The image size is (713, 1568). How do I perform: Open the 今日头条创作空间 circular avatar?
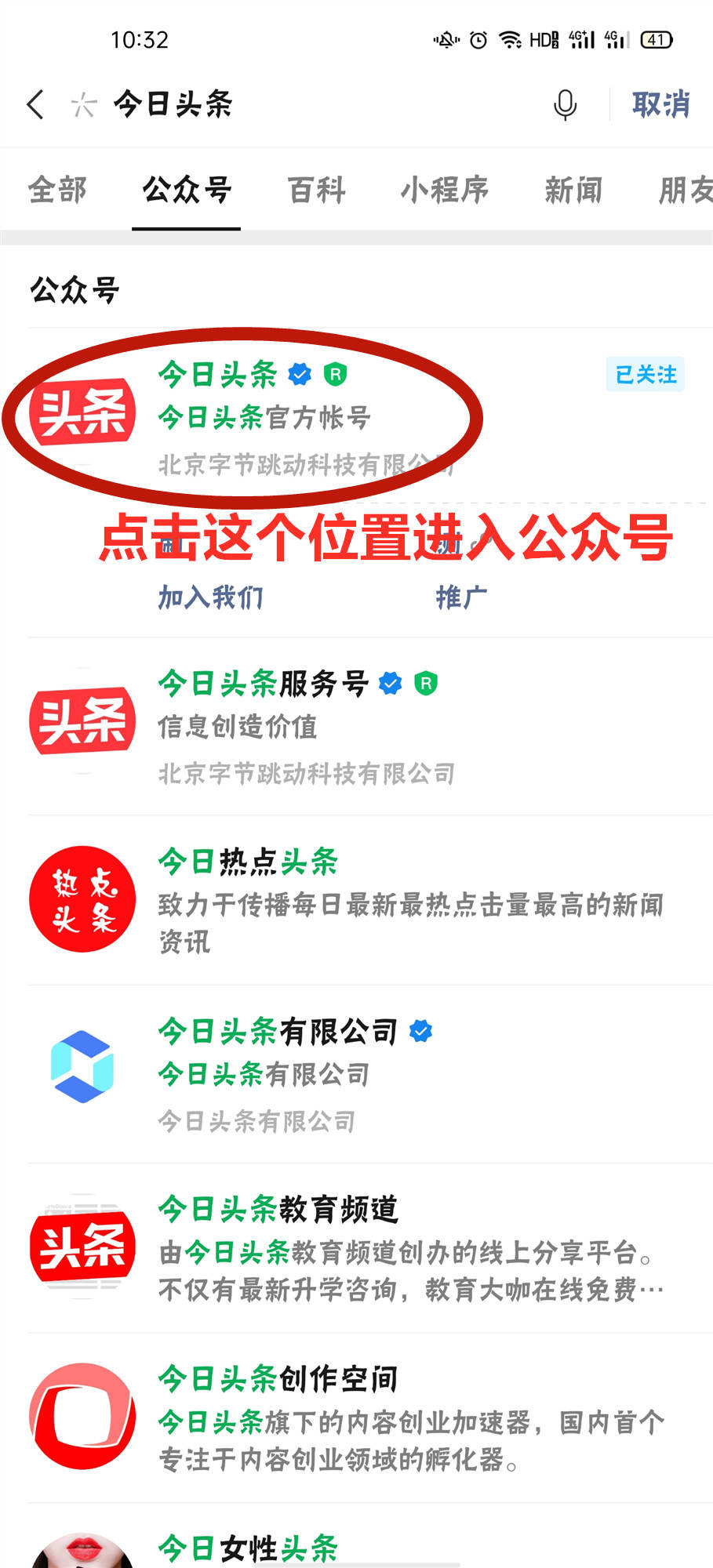82,1415
